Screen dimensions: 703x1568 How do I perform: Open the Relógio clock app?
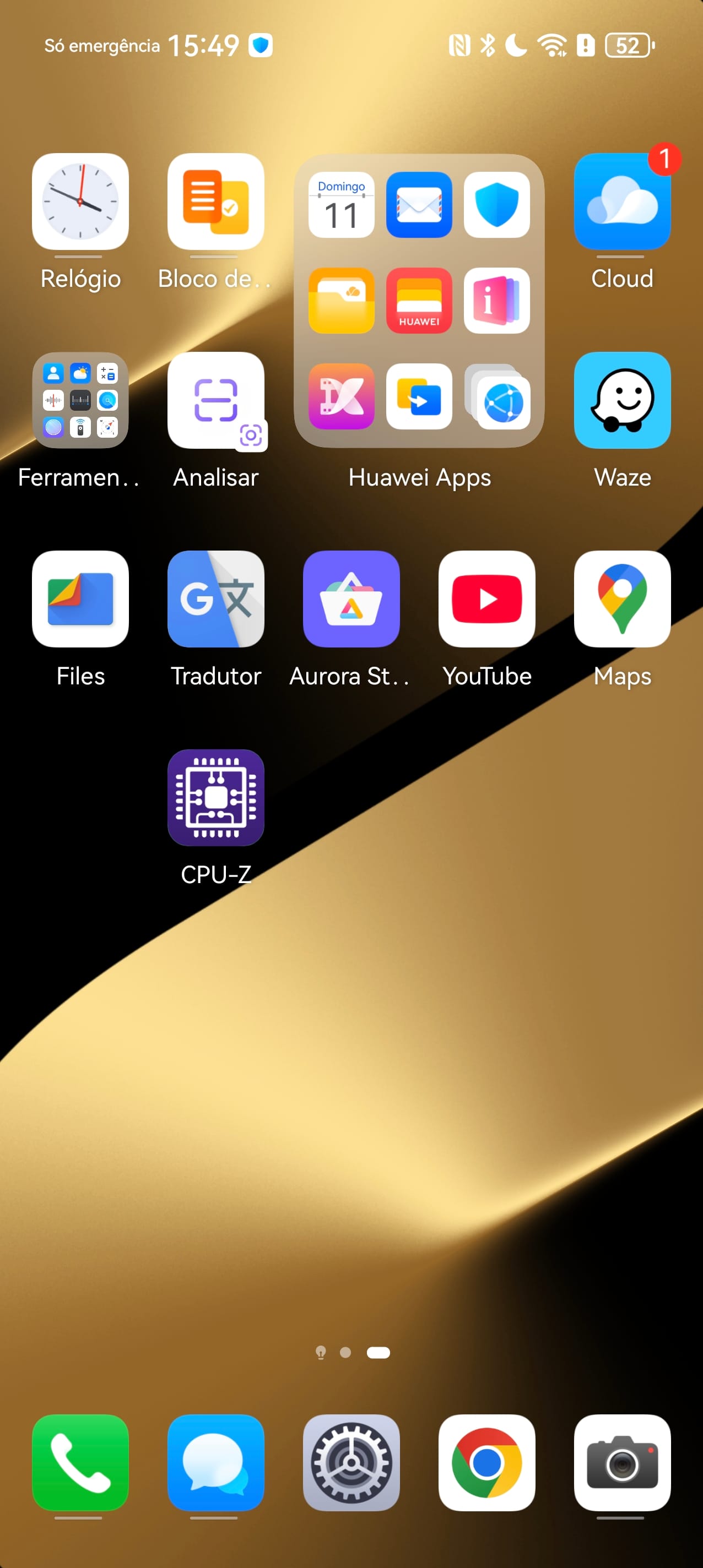pos(80,202)
